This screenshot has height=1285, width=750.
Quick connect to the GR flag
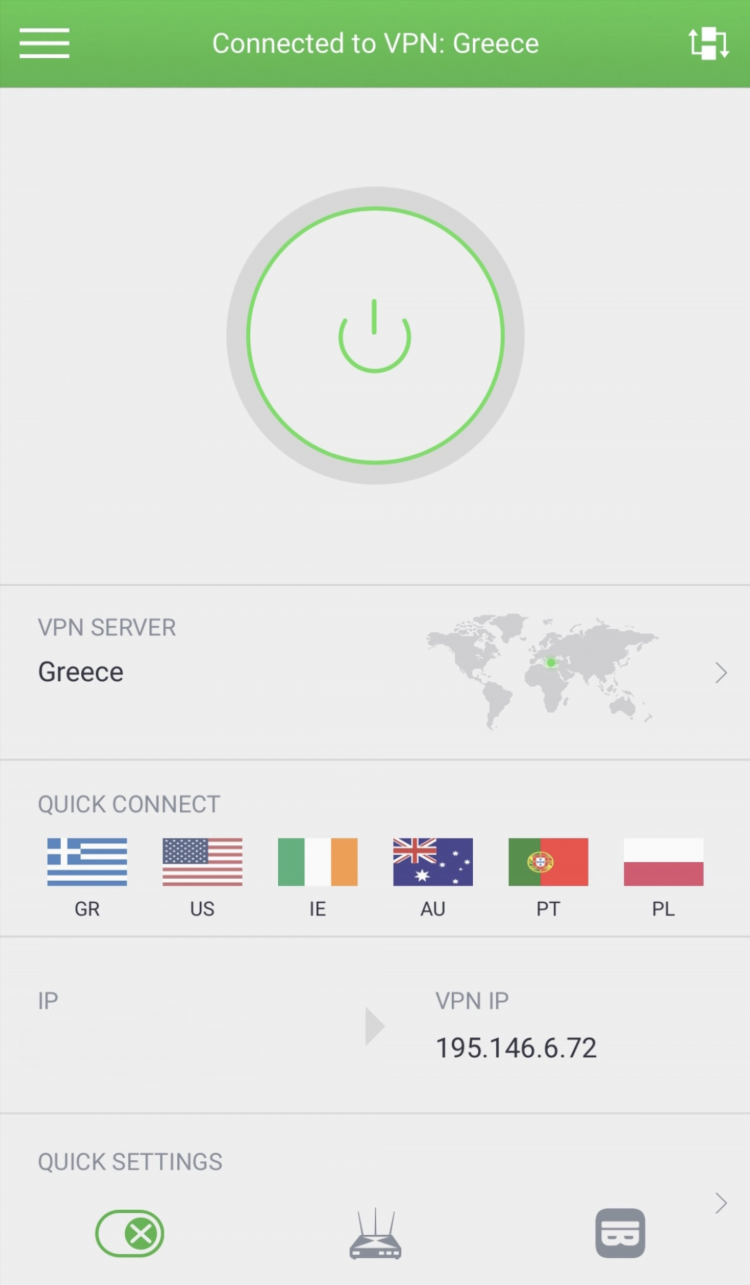[x=87, y=862]
